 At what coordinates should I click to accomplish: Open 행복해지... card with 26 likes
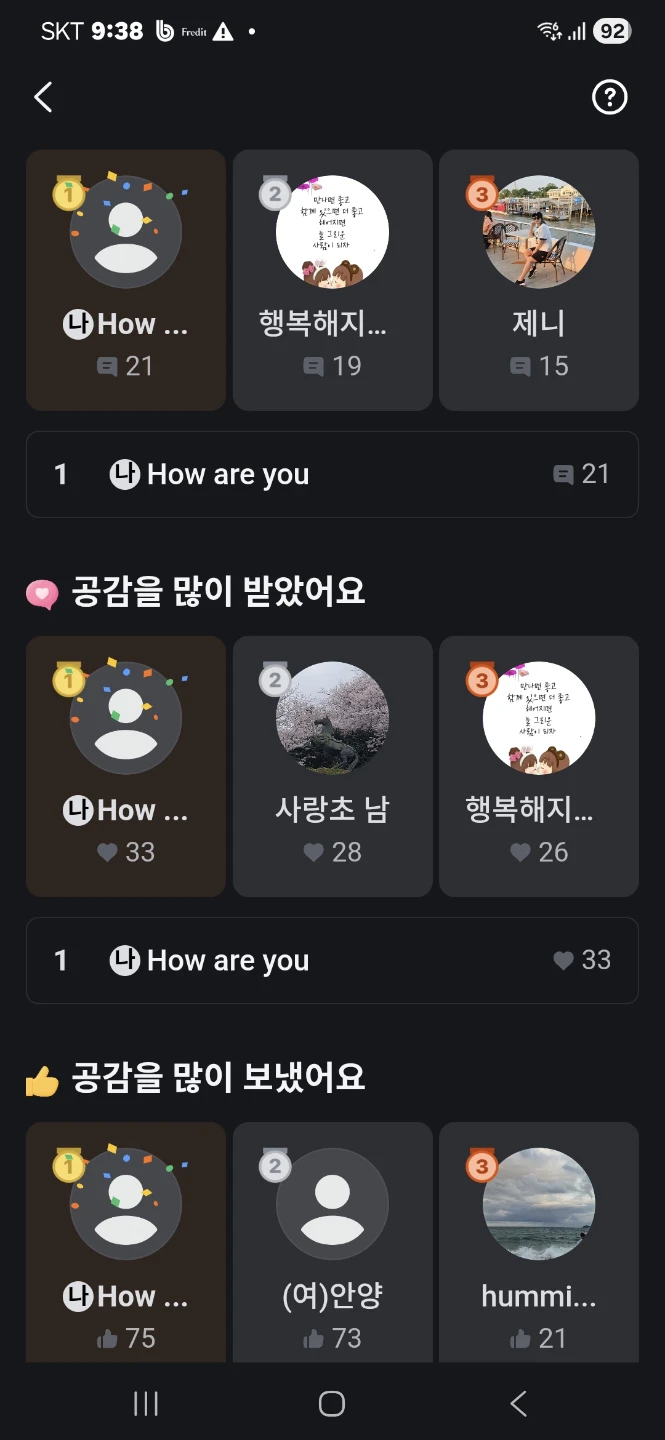click(x=539, y=766)
